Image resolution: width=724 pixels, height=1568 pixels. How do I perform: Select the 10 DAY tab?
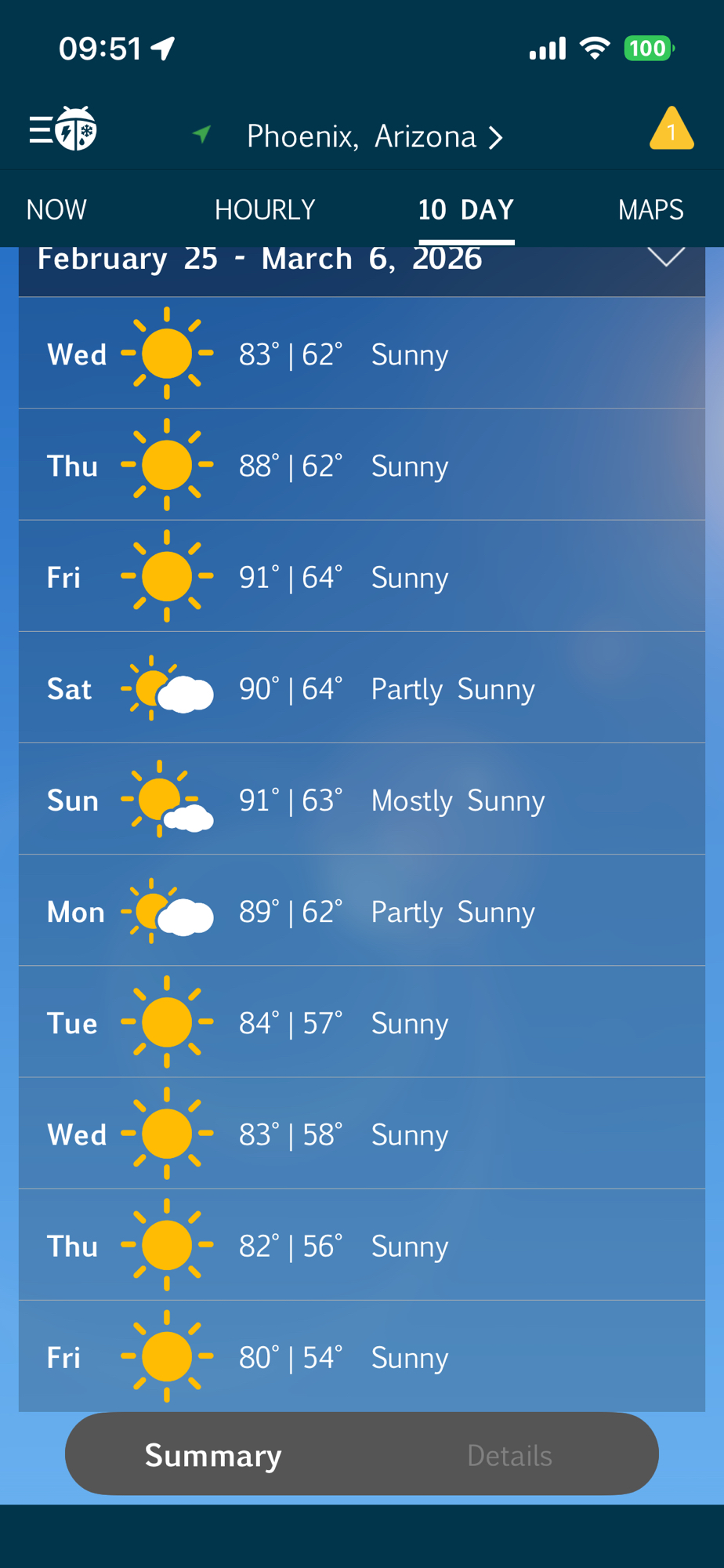tap(466, 210)
